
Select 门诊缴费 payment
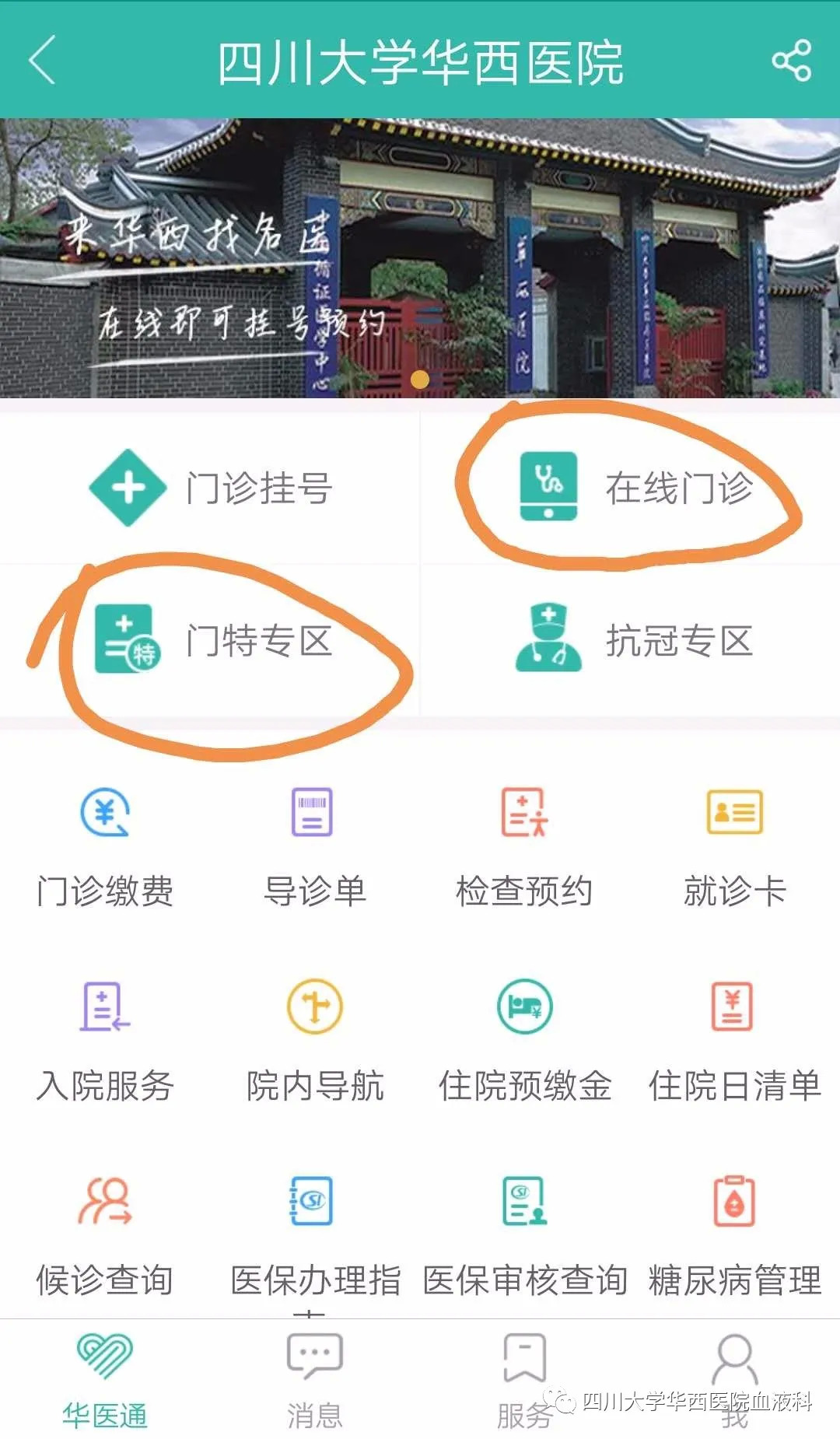[105, 846]
